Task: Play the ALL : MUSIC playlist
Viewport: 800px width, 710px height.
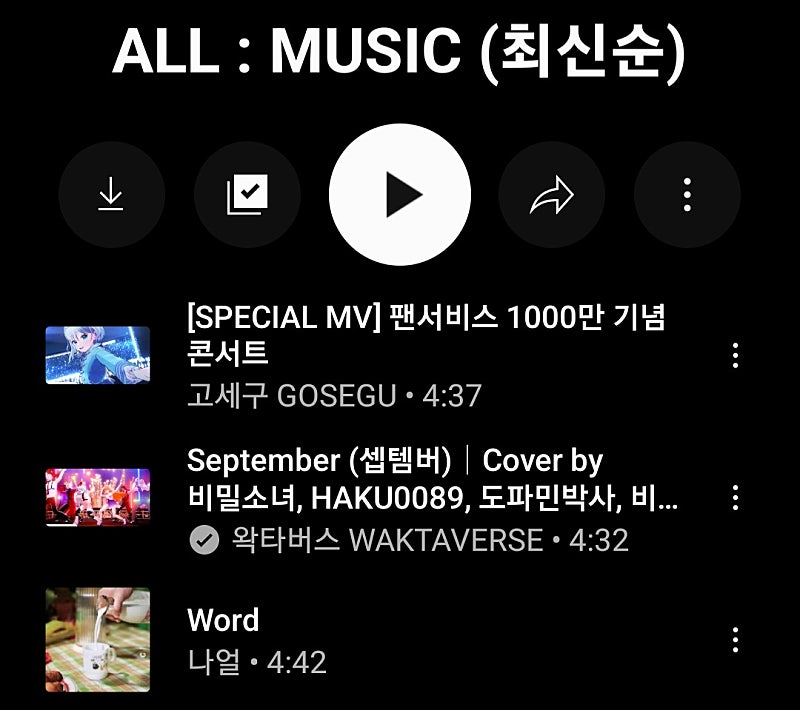Action: coord(400,195)
